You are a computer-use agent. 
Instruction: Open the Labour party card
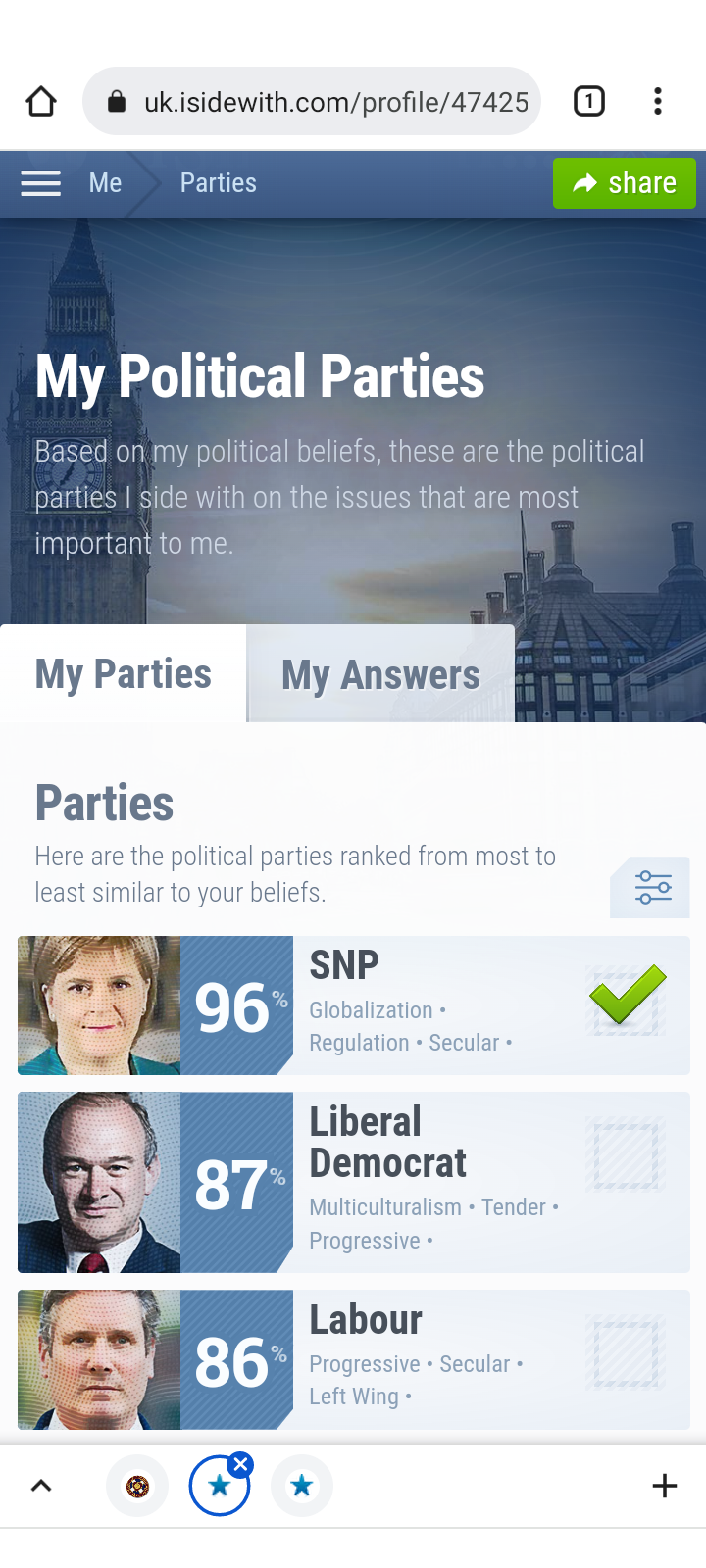(x=354, y=1359)
